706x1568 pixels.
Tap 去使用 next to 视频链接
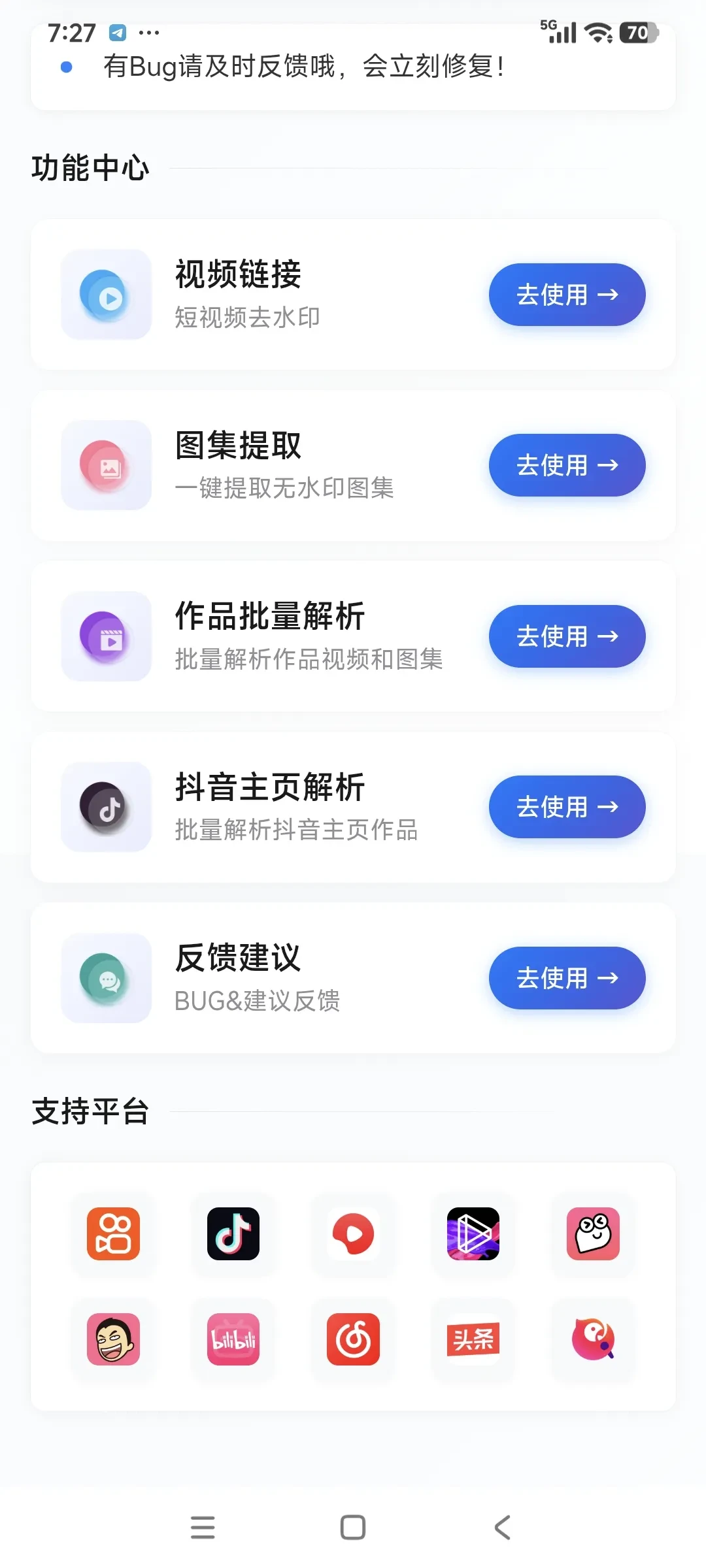pyautogui.click(x=566, y=295)
